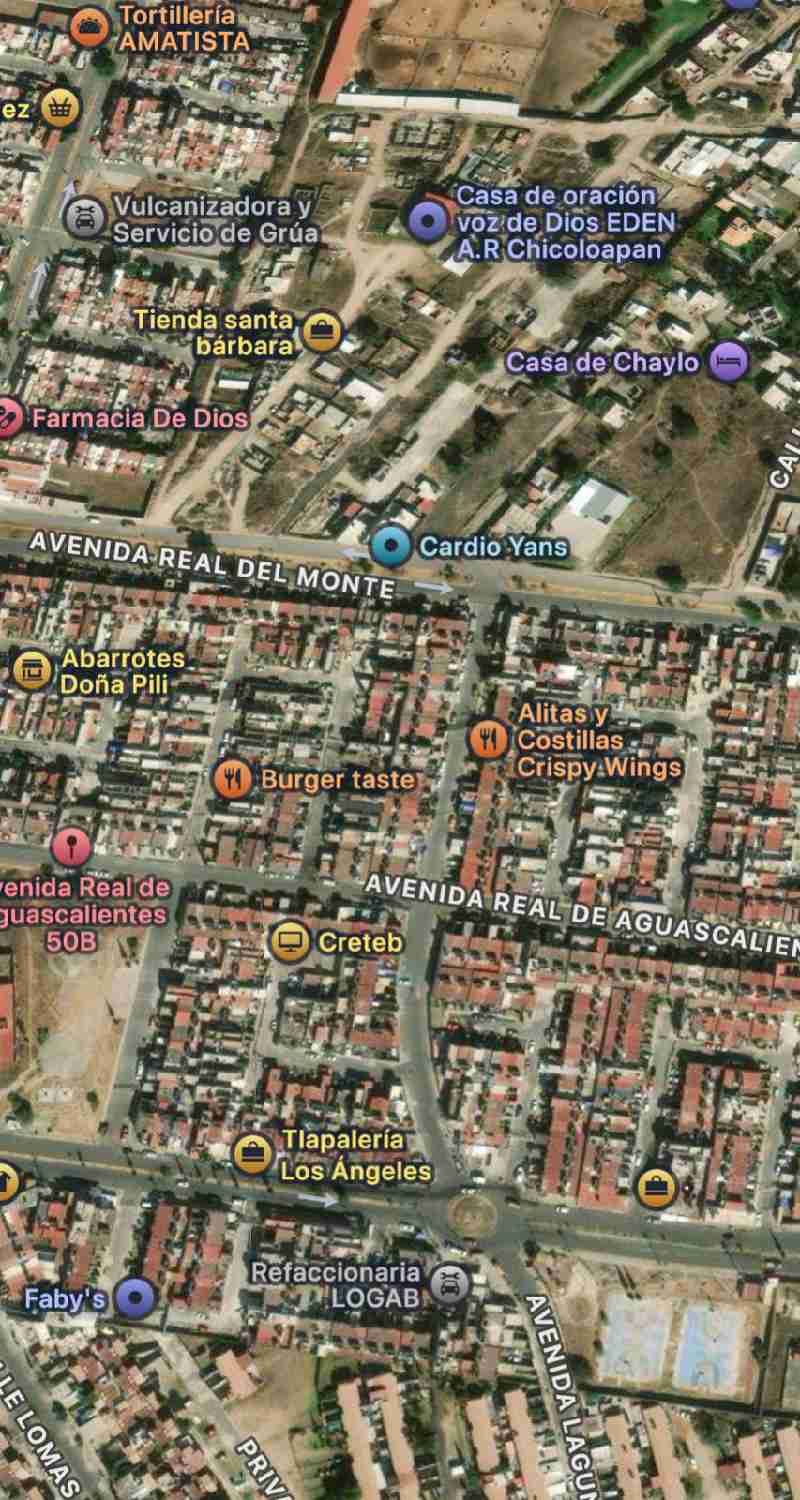The width and height of the screenshot is (800, 1500).
Task: View Casa de Chaylo lodging marker
Action: click(728, 361)
